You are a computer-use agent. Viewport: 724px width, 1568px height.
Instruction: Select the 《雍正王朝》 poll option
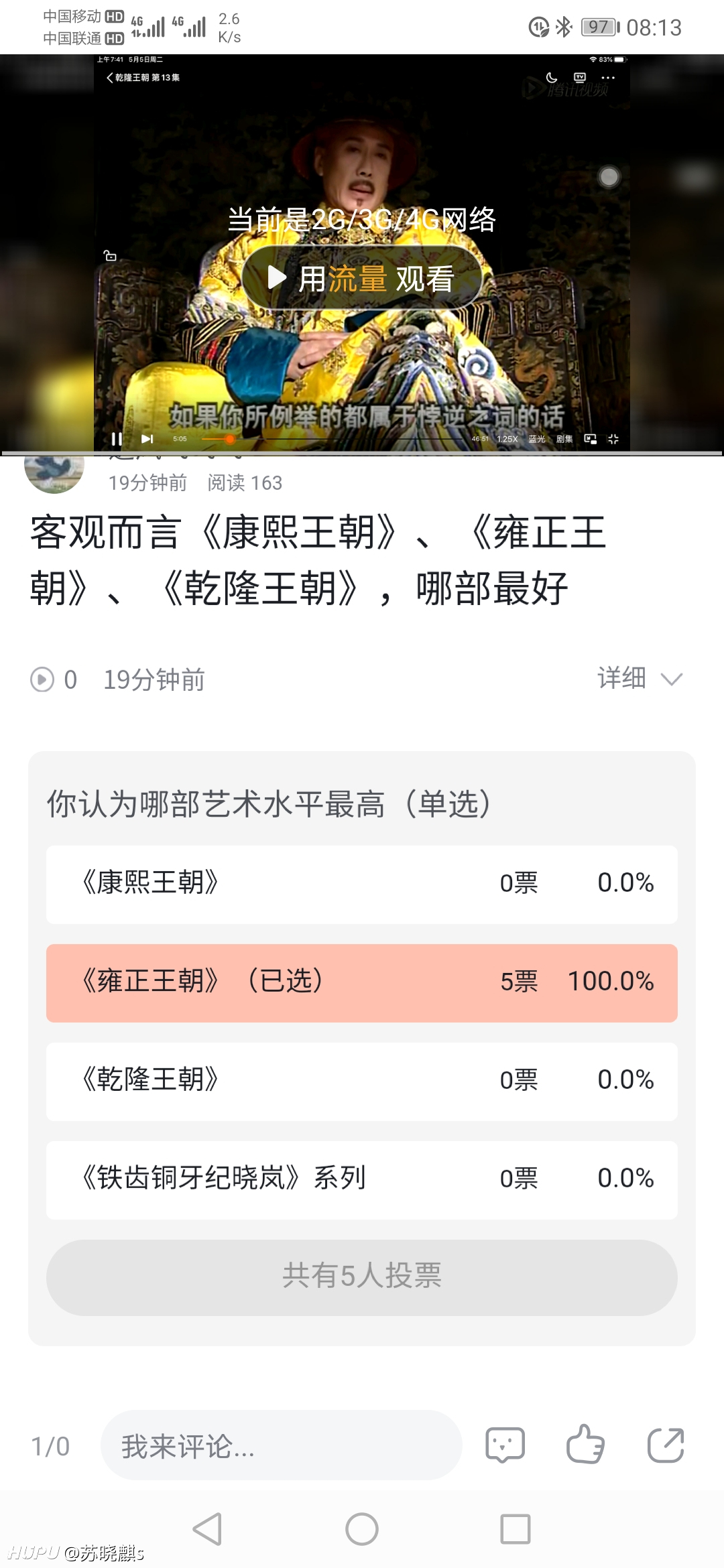point(362,982)
